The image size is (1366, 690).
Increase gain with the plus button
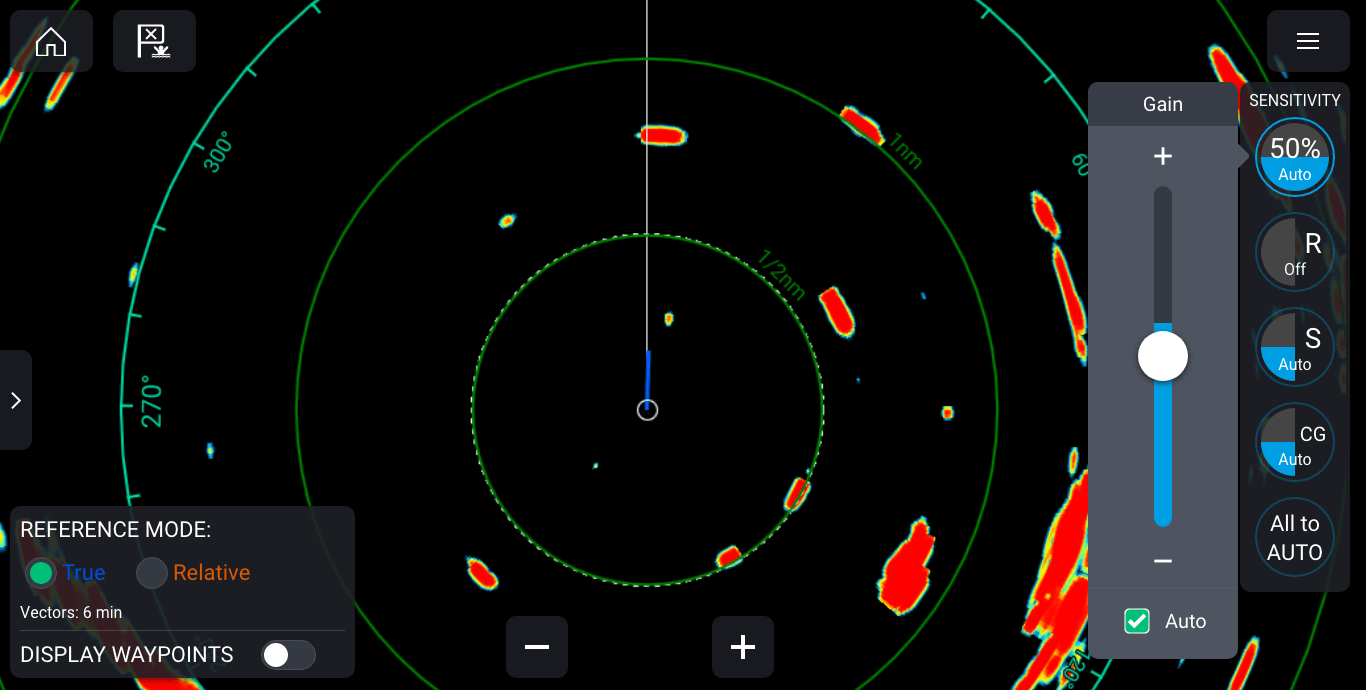(1162, 157)
